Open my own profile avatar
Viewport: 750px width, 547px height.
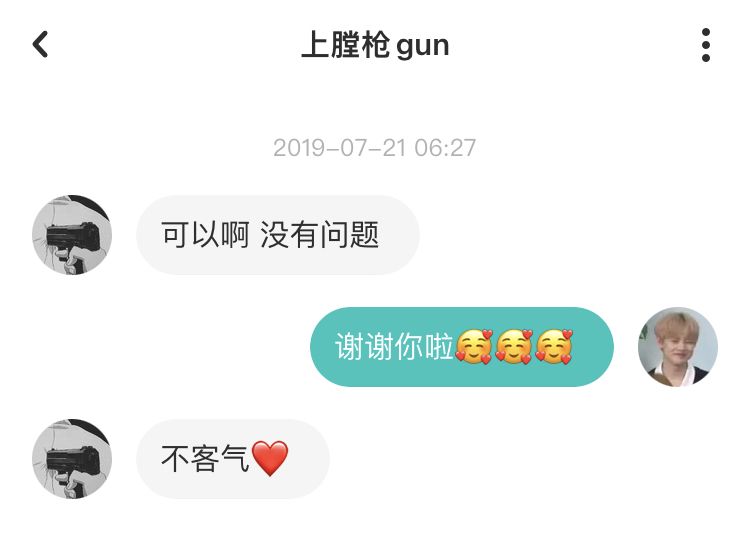tap(678, 347)
